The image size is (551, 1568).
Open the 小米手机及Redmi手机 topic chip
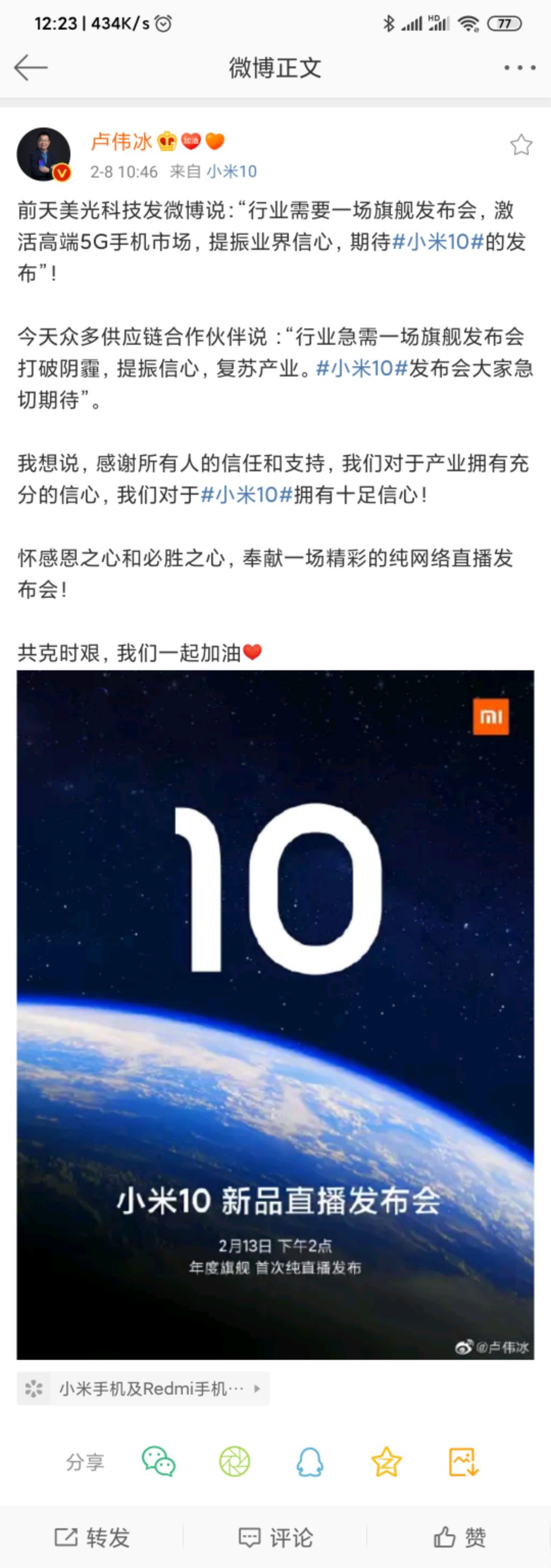tap(144, 1388)
